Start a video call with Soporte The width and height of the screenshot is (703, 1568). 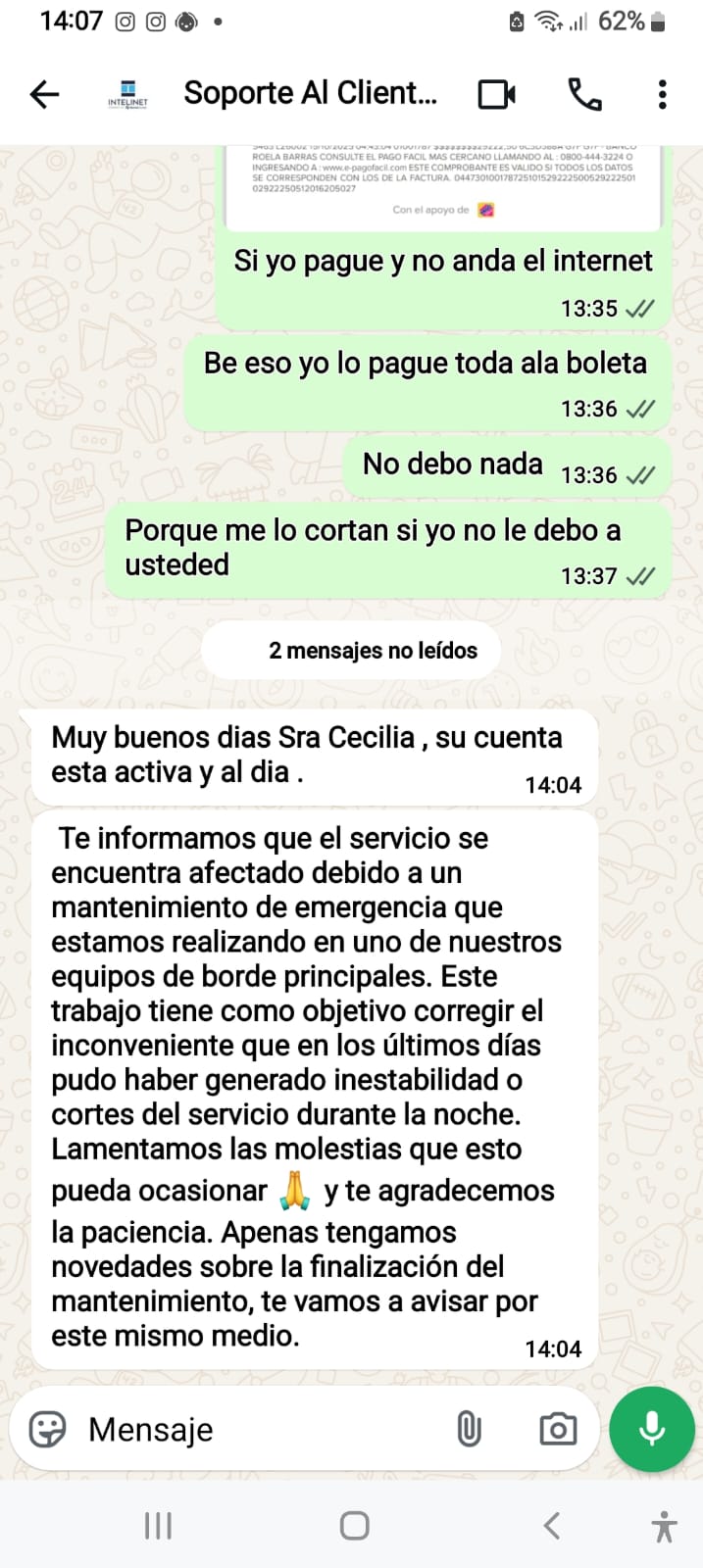pos(496,94)
